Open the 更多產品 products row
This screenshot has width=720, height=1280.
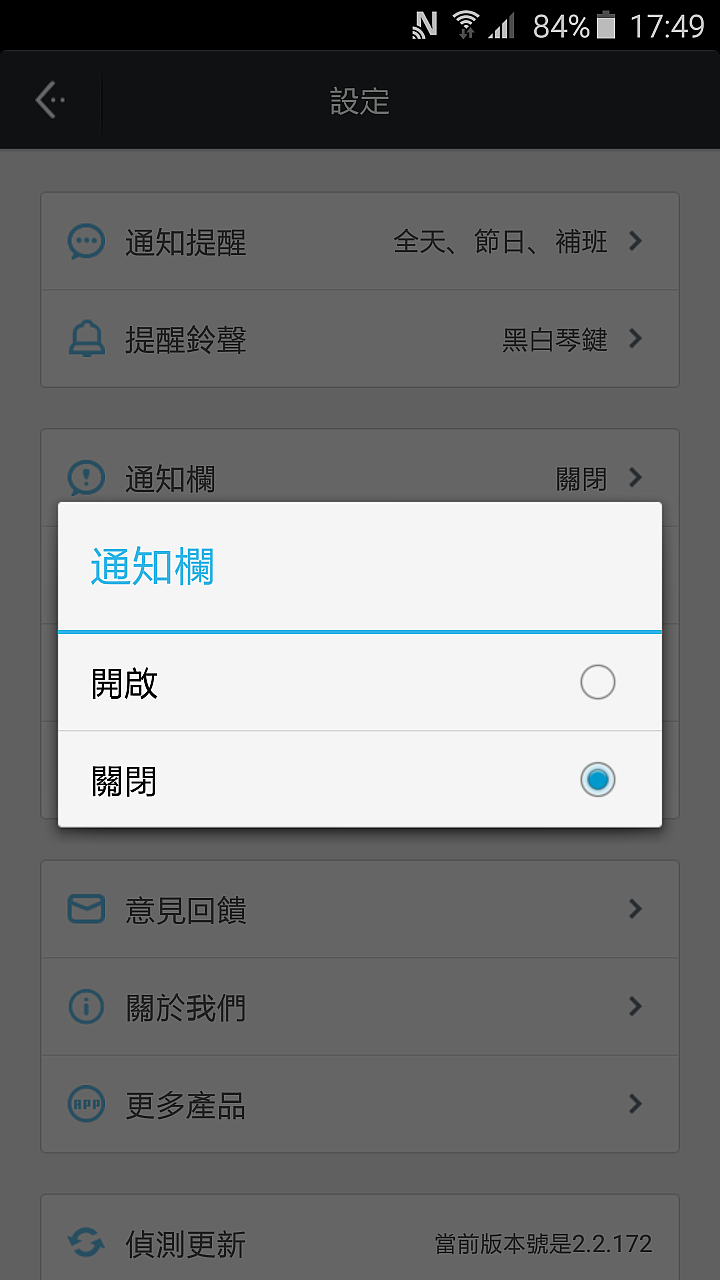[x=360, y=1105]
